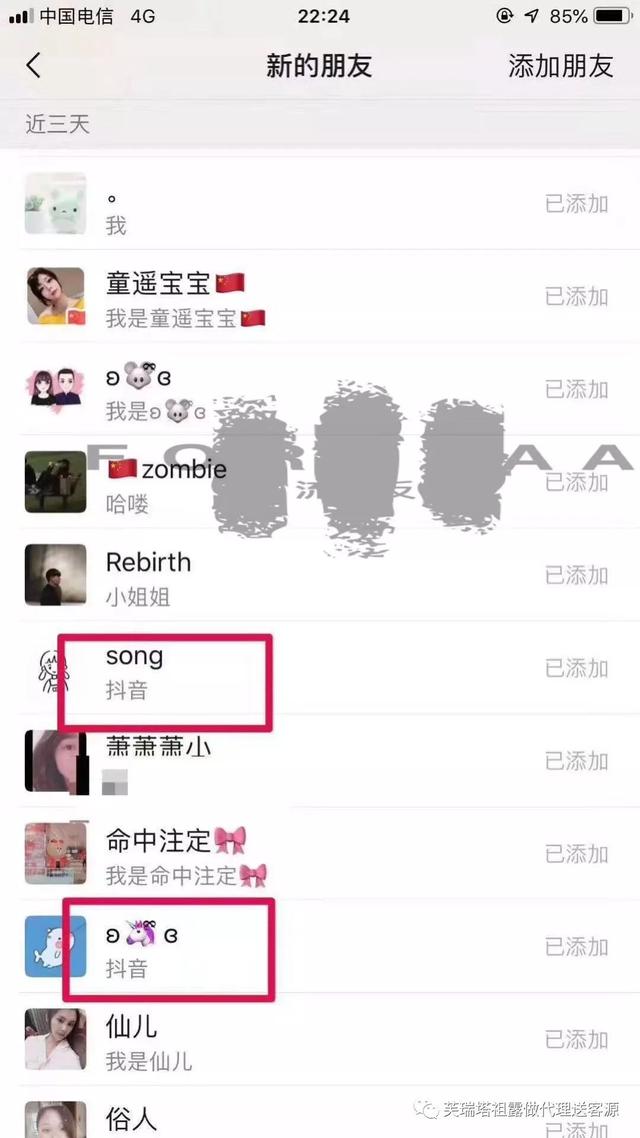Open the friend request from 童遥宝宝
The width and height of the screenshot is (640, 1138).
pyautogui.click(x=300, y=297)
